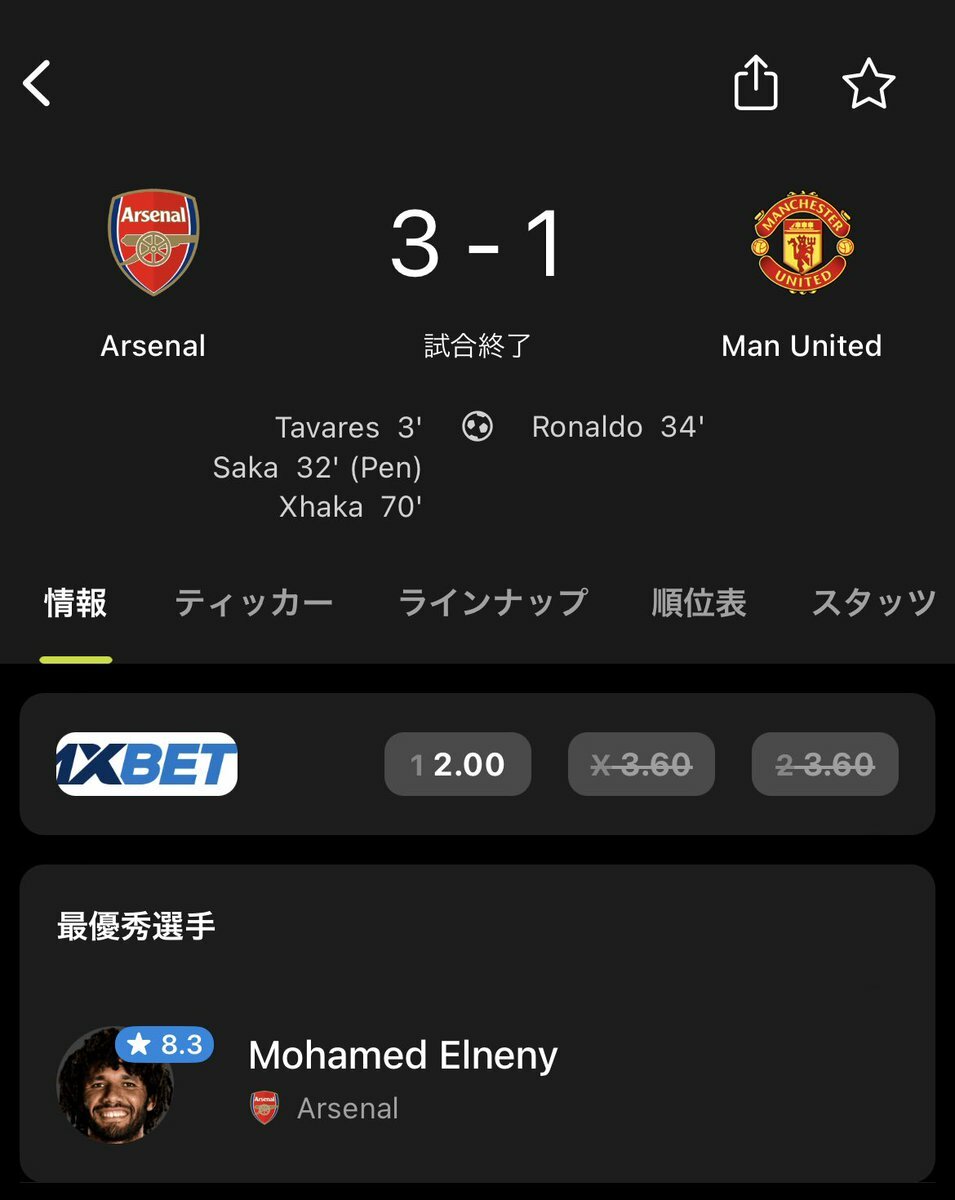Tap the away win odds 2 3.60
The width and height of the screenshot is (955, 1200).
tap(825, 764)
